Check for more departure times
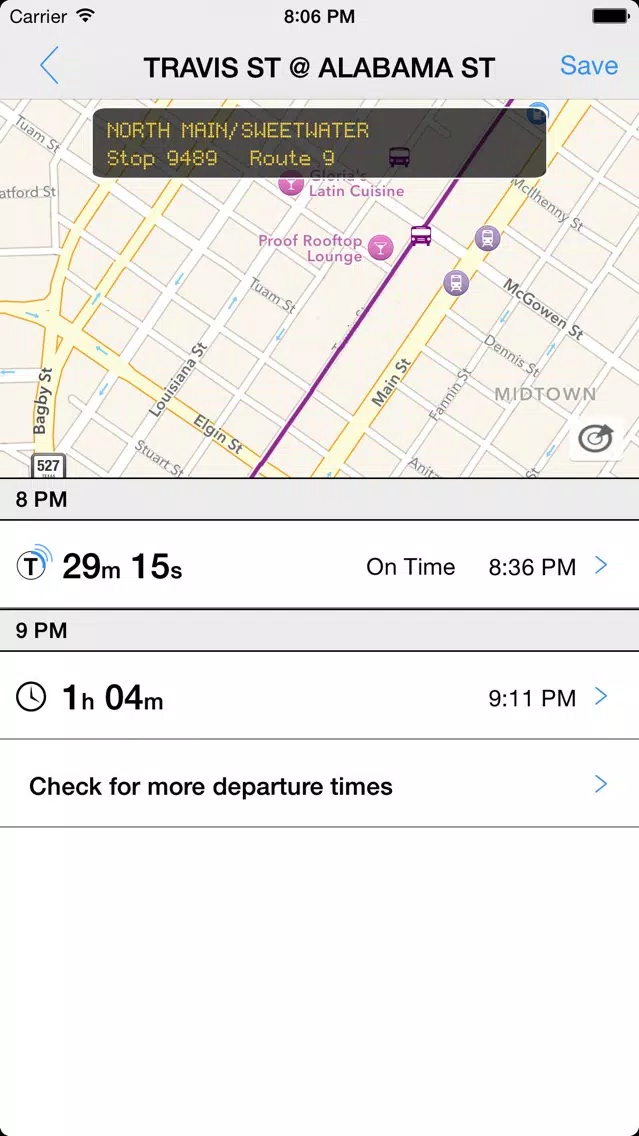This screenshot has height=1136, width=639. click(x=320, y=785)
